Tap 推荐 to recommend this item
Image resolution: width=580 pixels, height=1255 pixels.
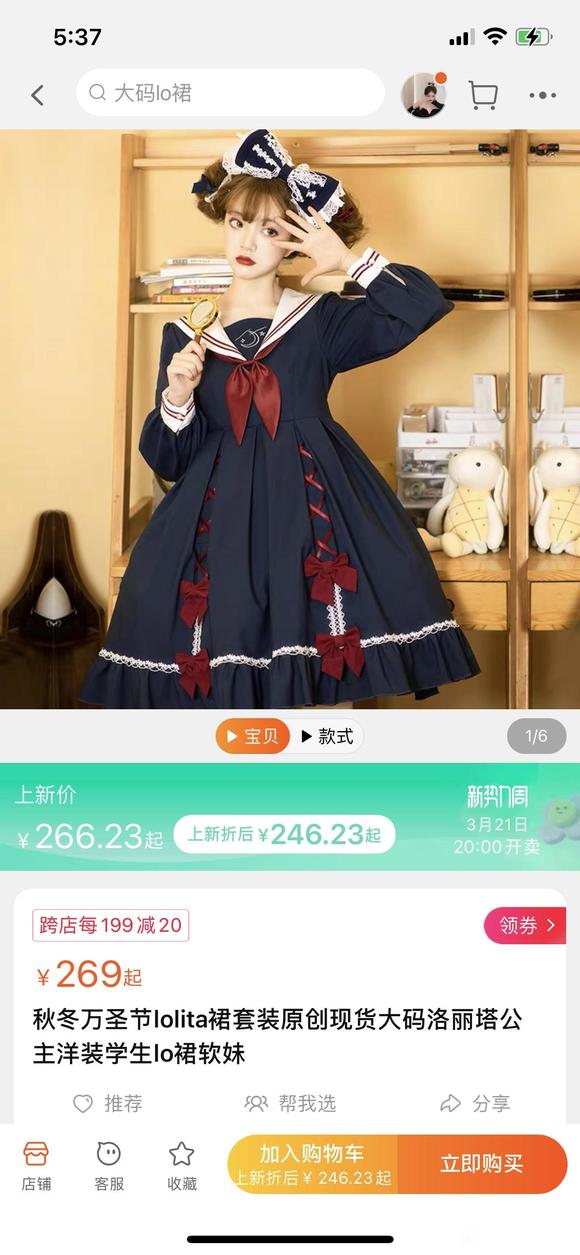point(108,1104)
